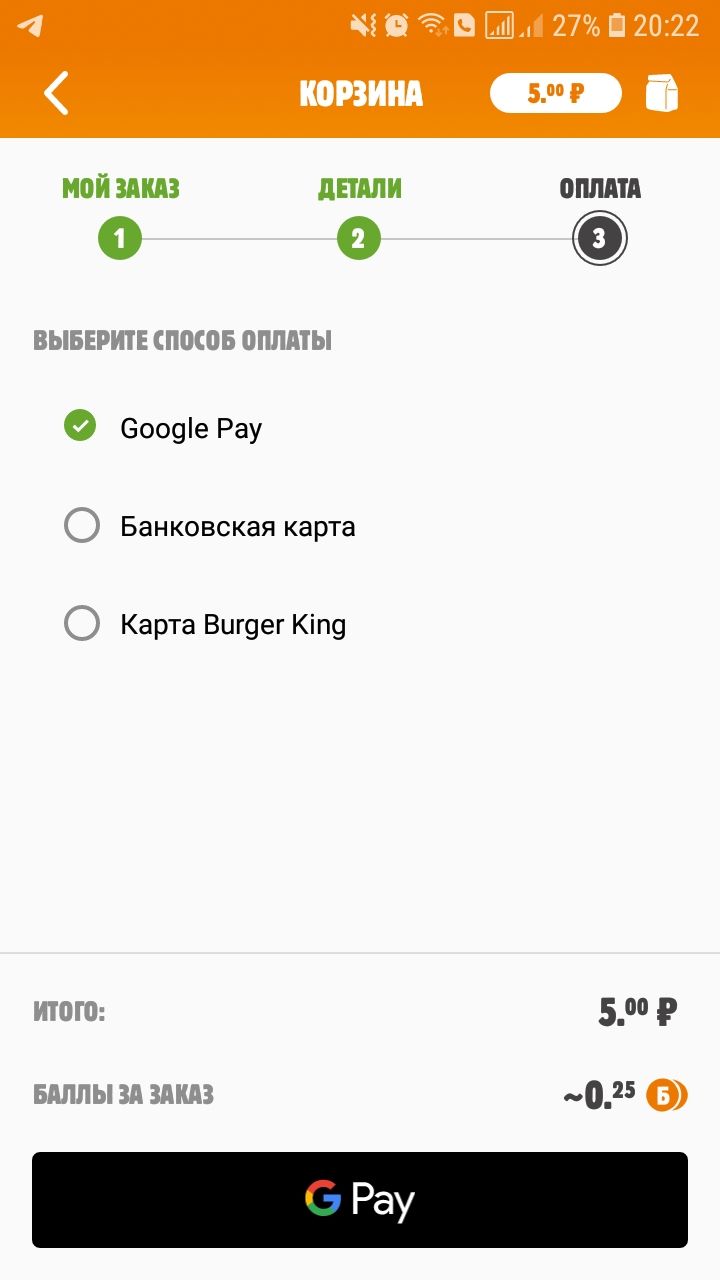The height and width of the screenshot is (1280, 720).
Task: Go back using the header arrow
Action: coord(57,94)
